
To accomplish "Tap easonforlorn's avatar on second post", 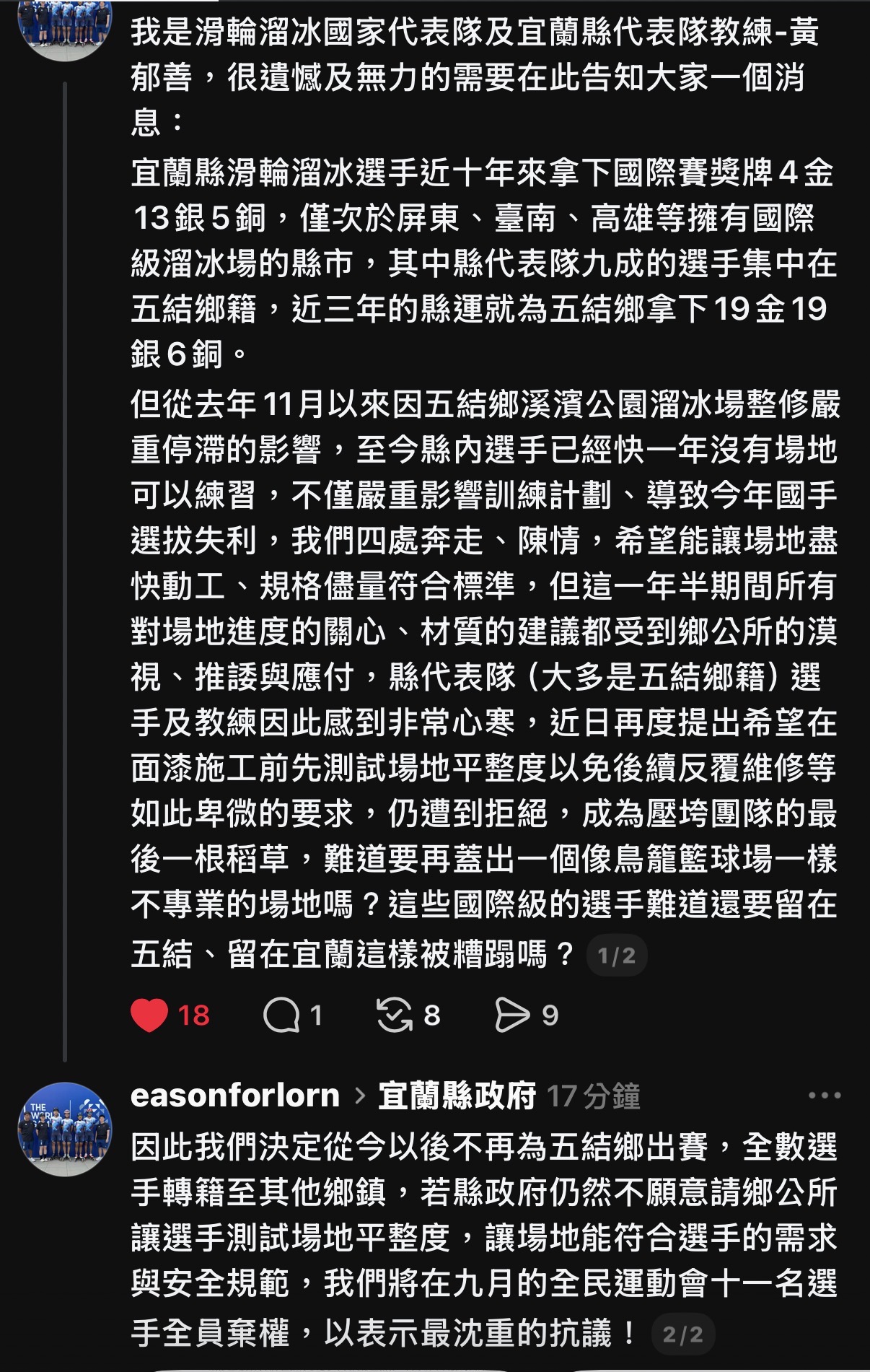I will pos(65,1129).
